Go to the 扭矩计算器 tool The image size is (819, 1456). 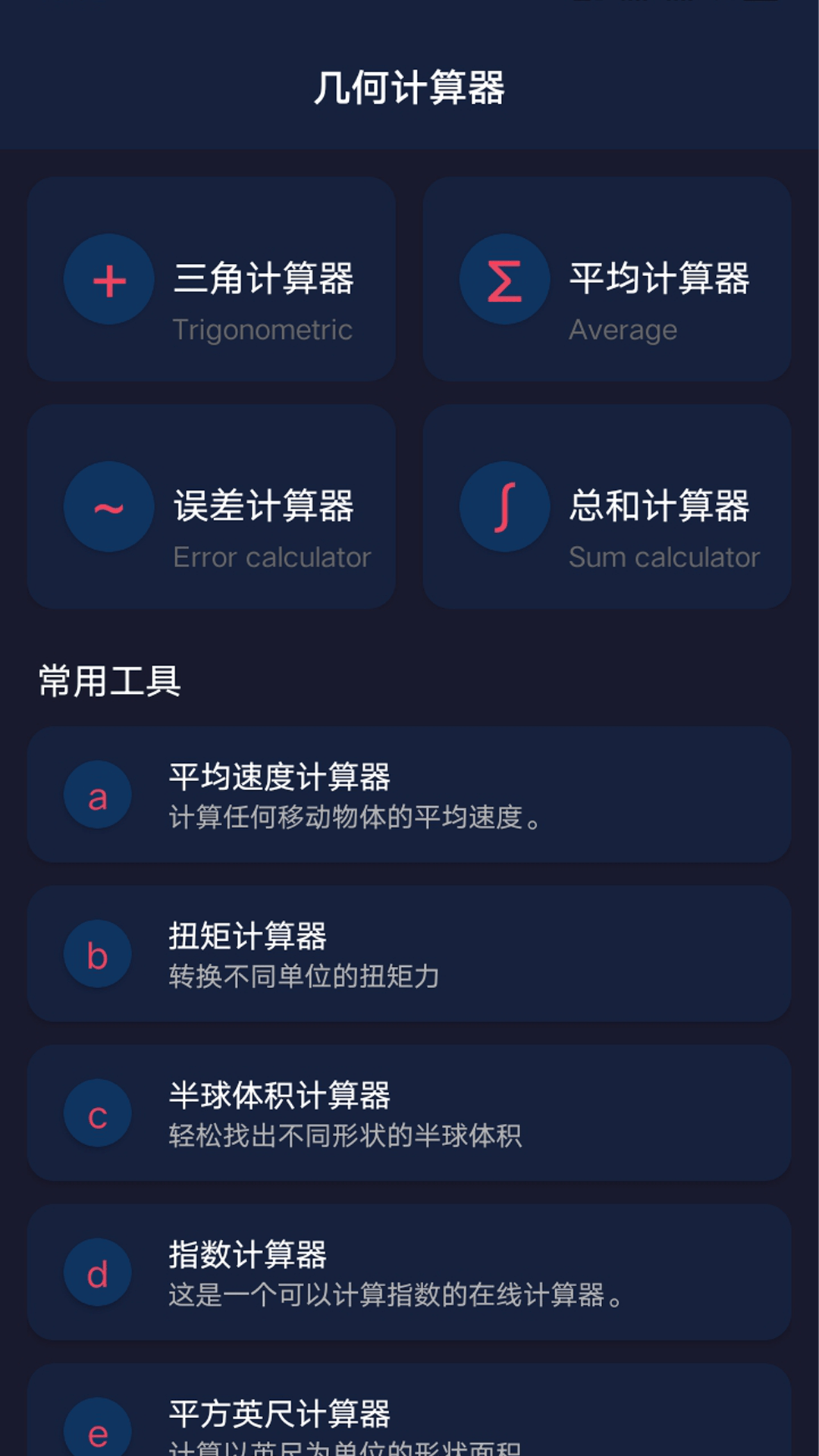pos(409,954)
